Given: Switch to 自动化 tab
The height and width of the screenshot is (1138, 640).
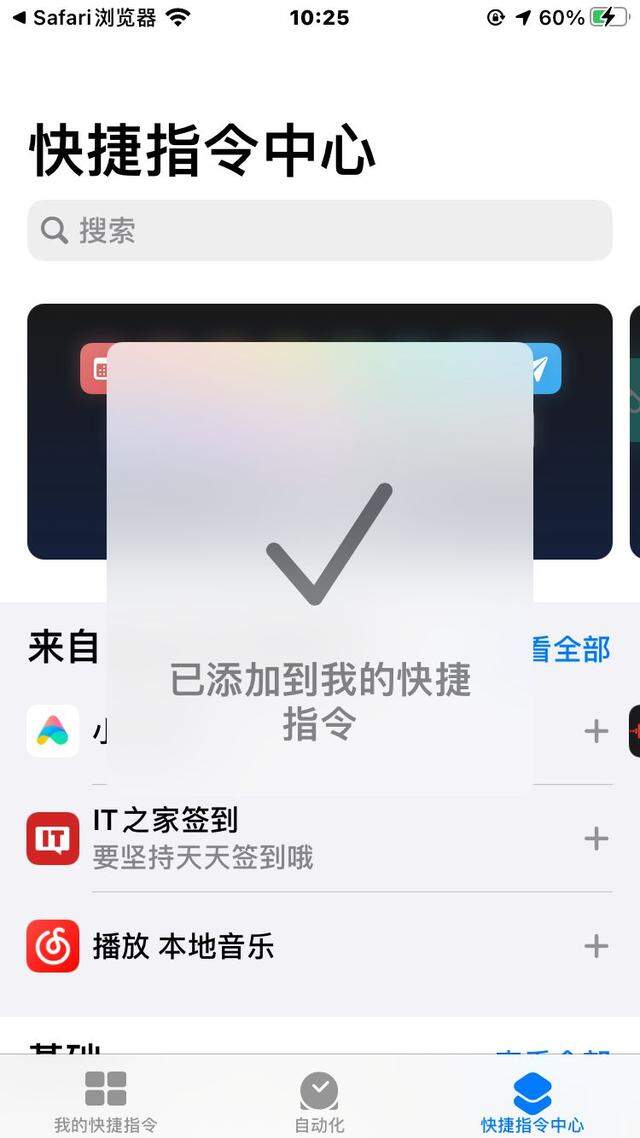Looking at the screenshot, I should [x=319, y=1101].
